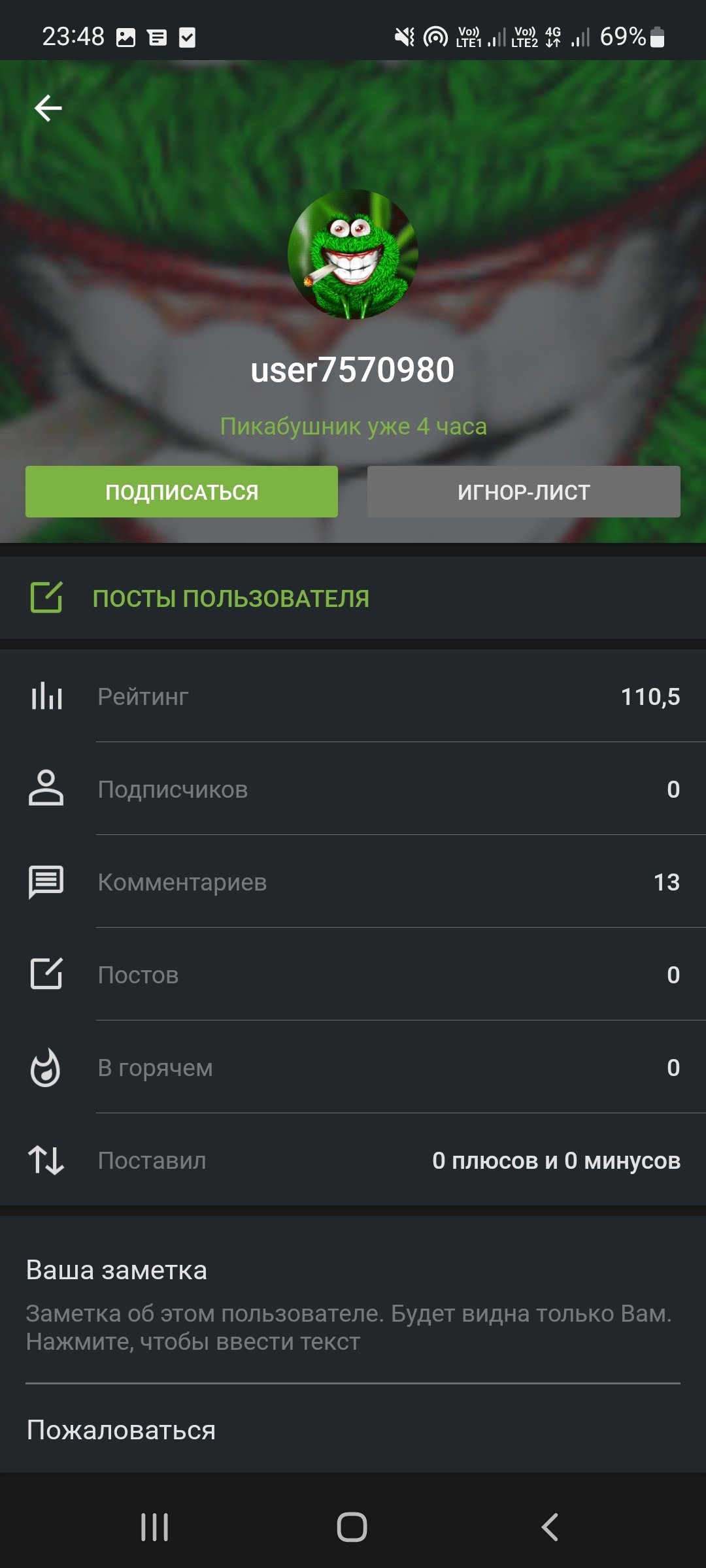
Task: Go back using the top arrow
Action: click(48, 108)
